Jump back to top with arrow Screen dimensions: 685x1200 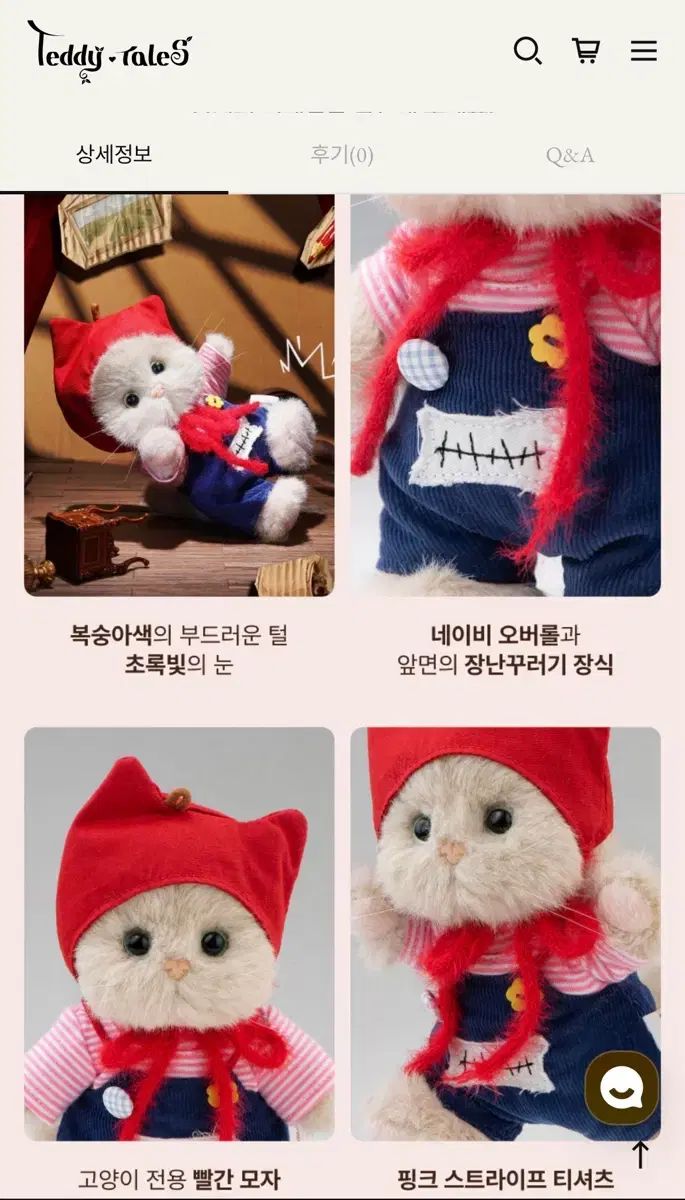(640, 1154)
